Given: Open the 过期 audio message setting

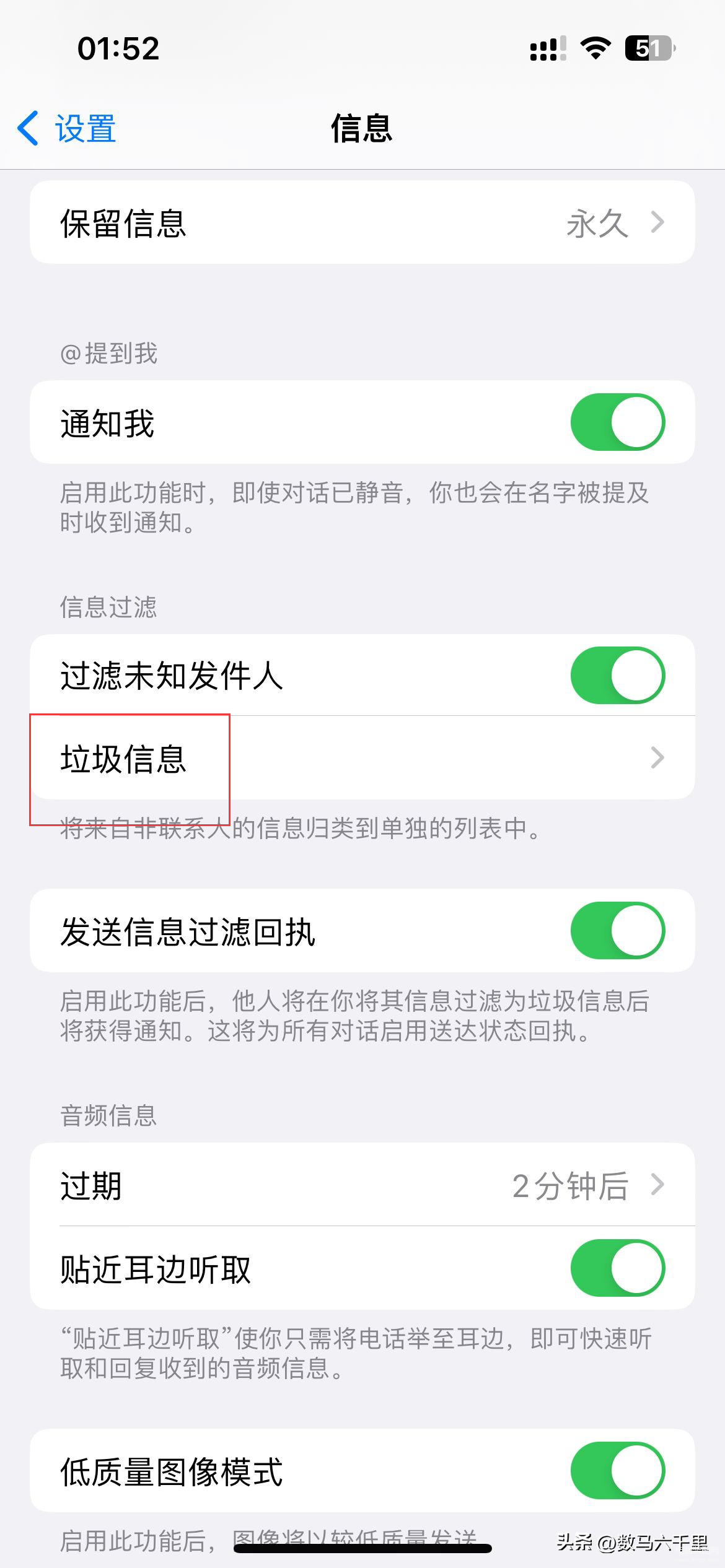Looking at the screenshot, I should [362, 1185].
